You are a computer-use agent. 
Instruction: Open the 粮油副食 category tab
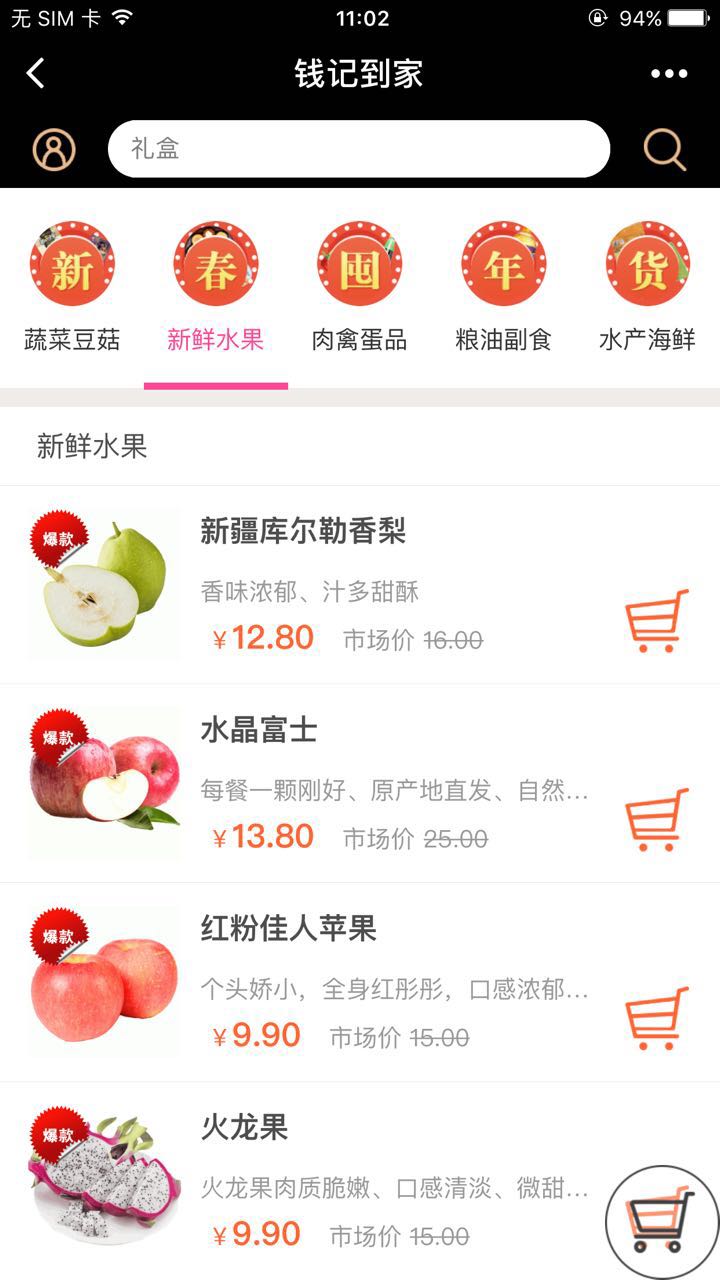(x=503, y=287)
